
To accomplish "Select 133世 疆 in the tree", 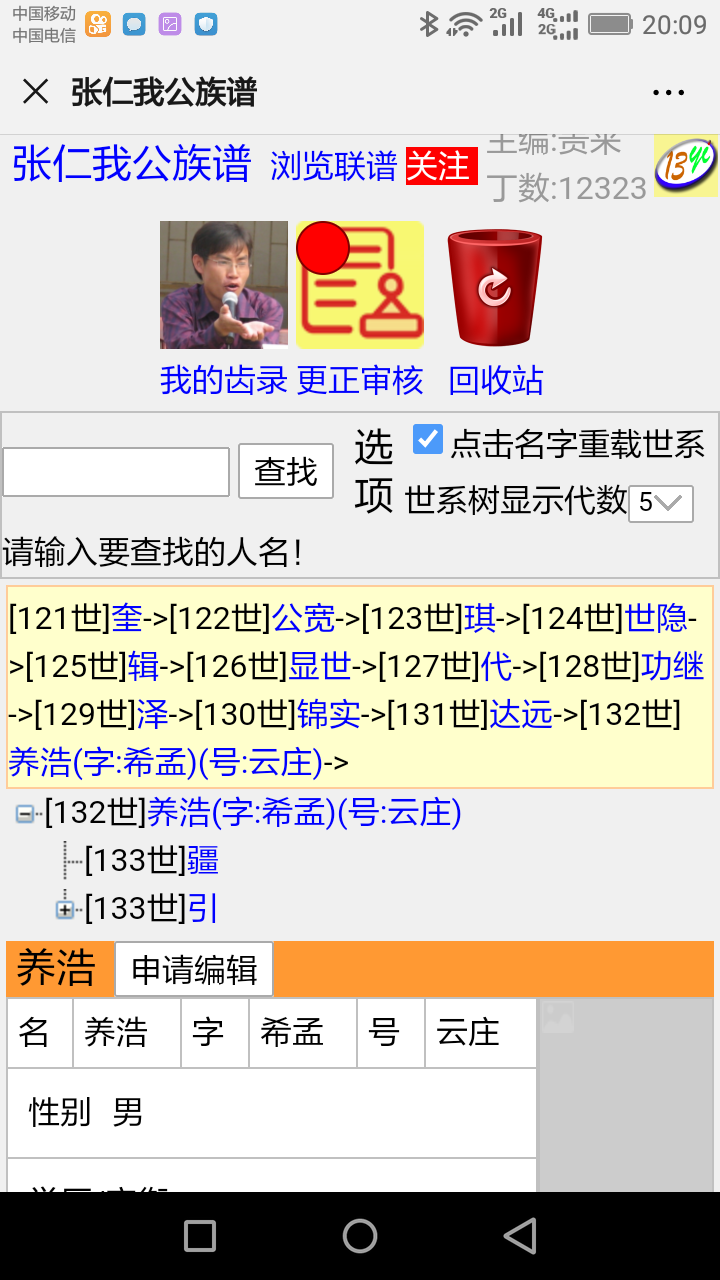I will point(203,860).
